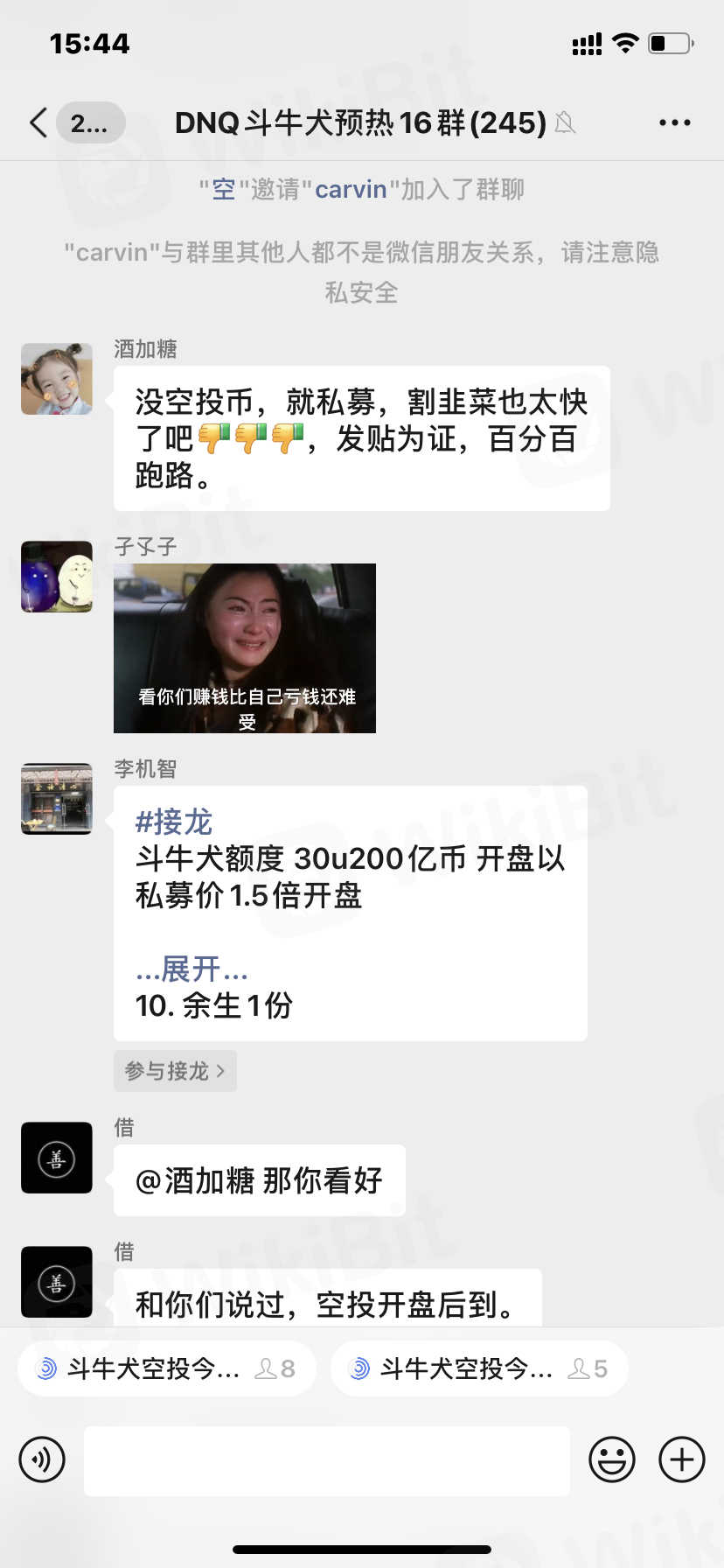The height and width of the screenshot is (1568, 724).
Task: Switch to voice message input
Action: (x=42, y=1459)
